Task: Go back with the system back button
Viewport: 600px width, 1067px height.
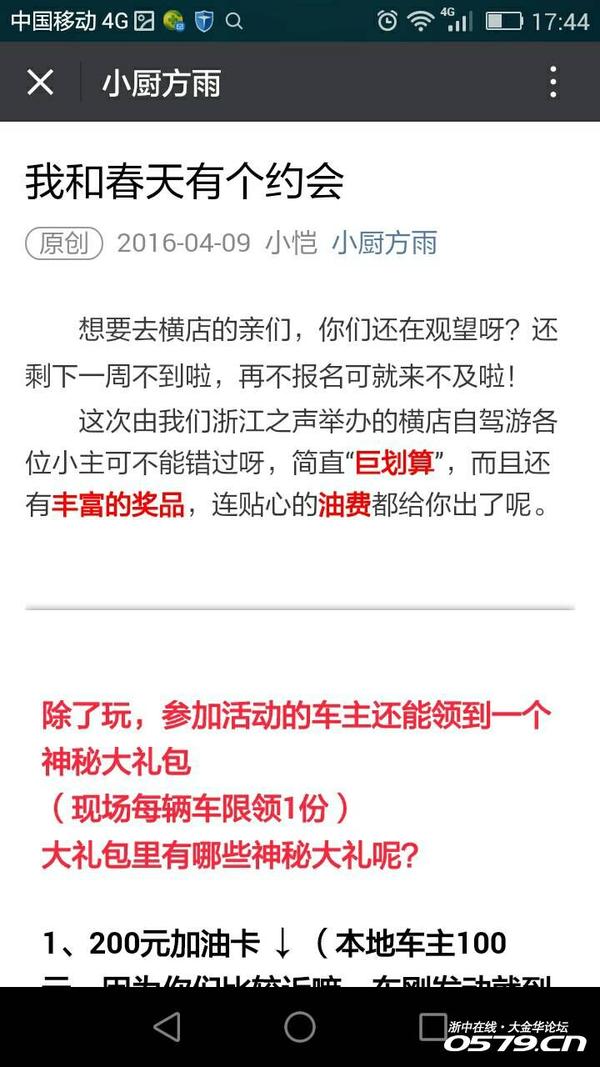Action: [167, 1026]
